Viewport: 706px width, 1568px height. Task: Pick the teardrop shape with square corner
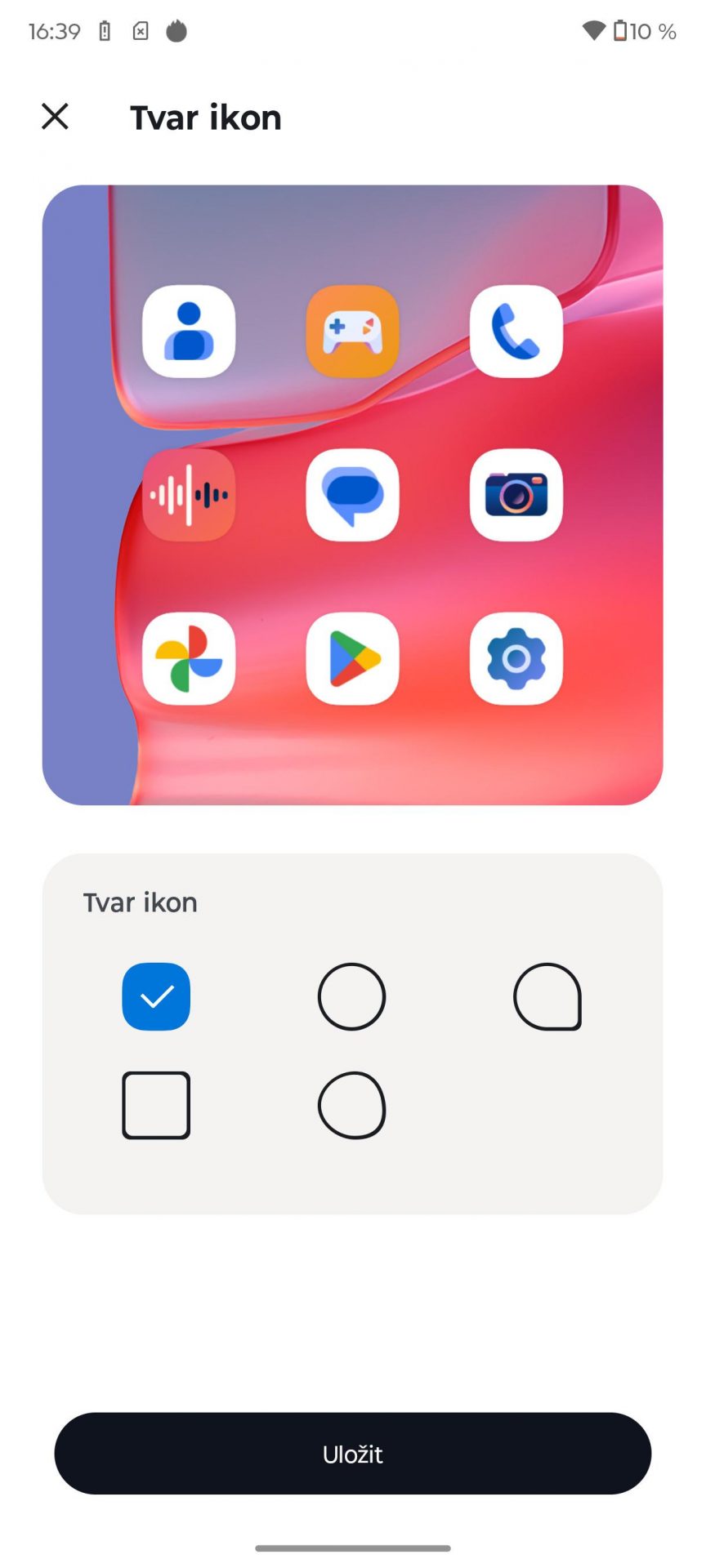(547, 996)
